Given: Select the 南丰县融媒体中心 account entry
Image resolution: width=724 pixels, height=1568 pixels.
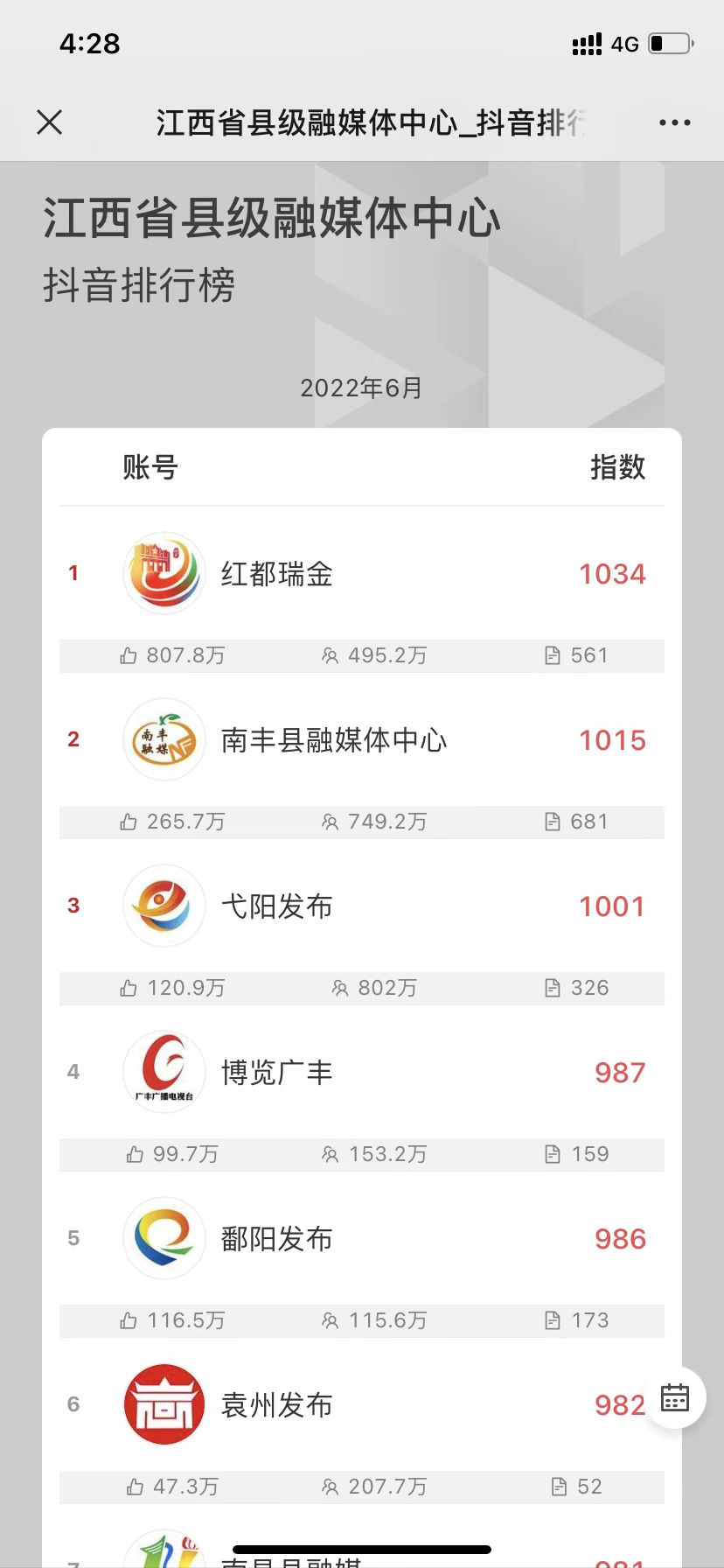Looking at the screenshot, I should pyautogui.click(x=362, y=740).
